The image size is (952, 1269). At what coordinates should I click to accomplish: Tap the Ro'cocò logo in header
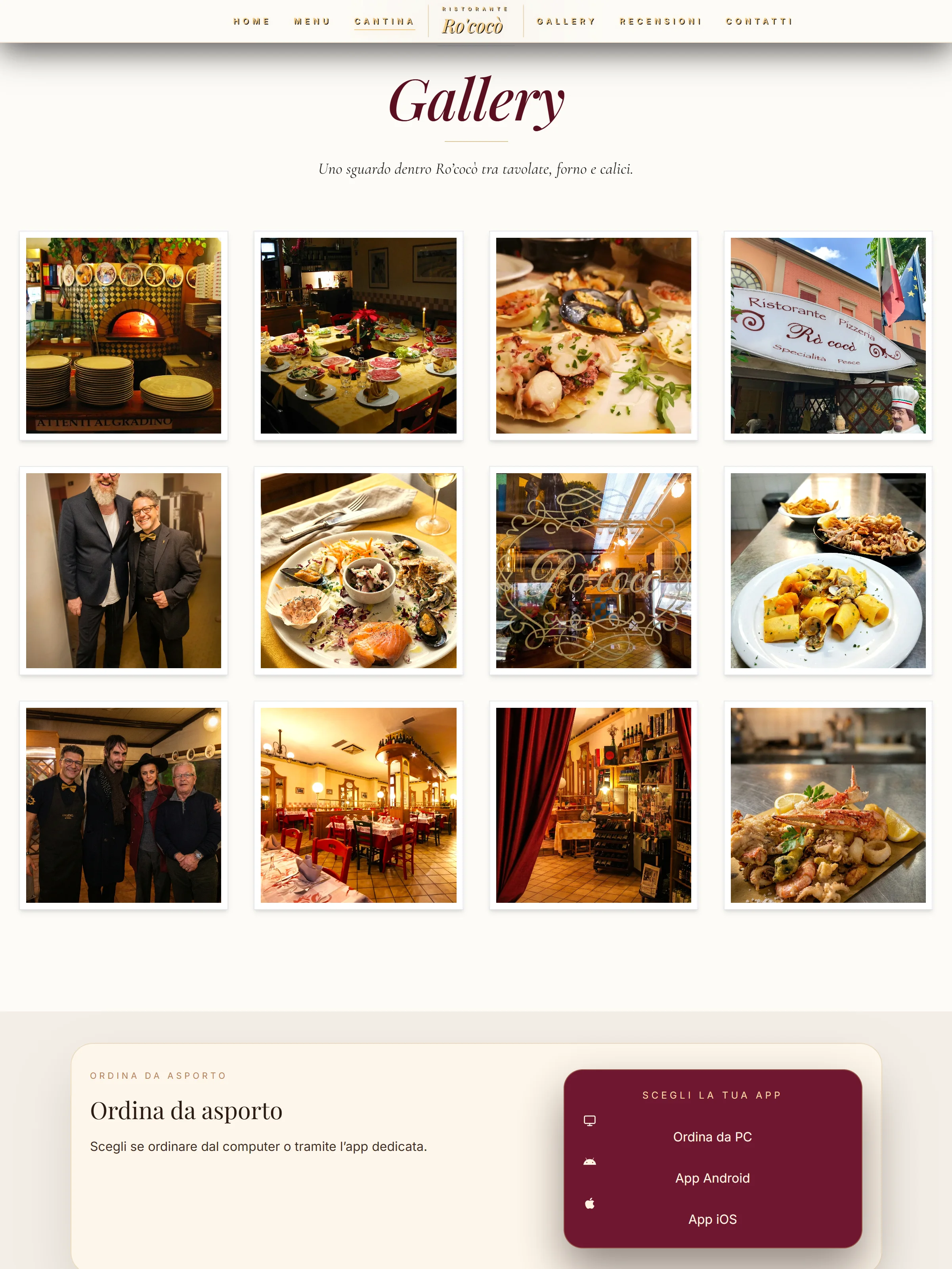point(475,23)
